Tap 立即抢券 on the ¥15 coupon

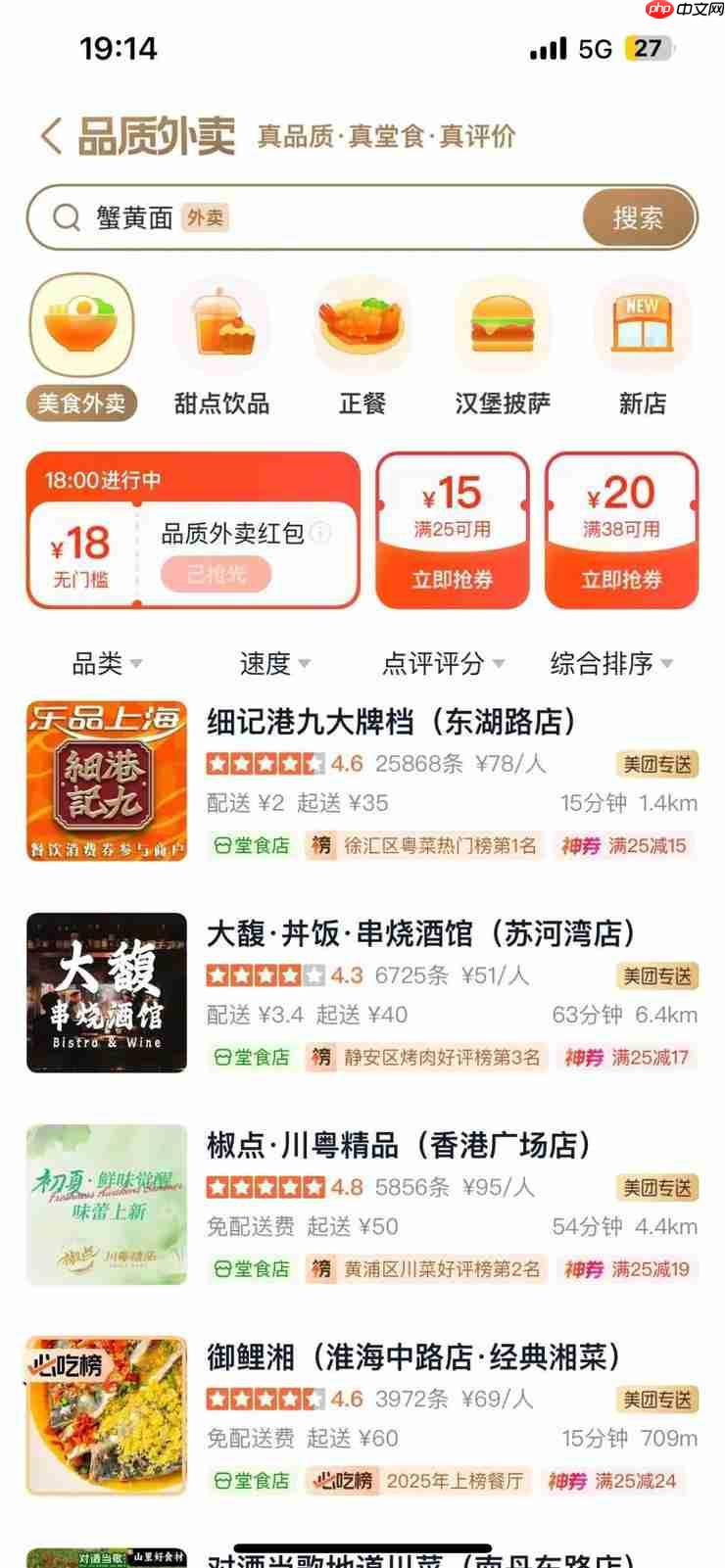[x=453, y=578]
